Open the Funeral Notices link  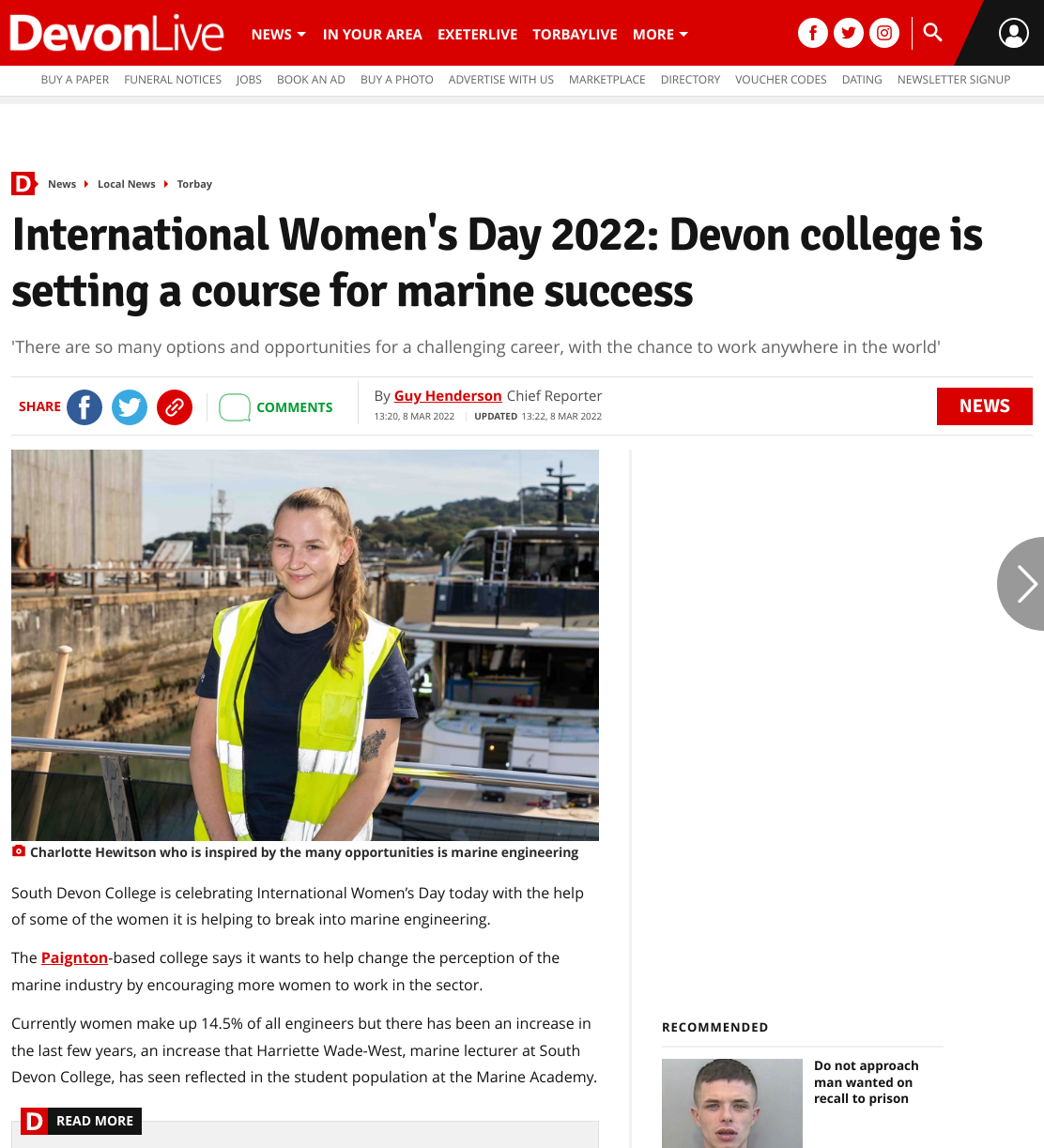[x=173, y=80]
